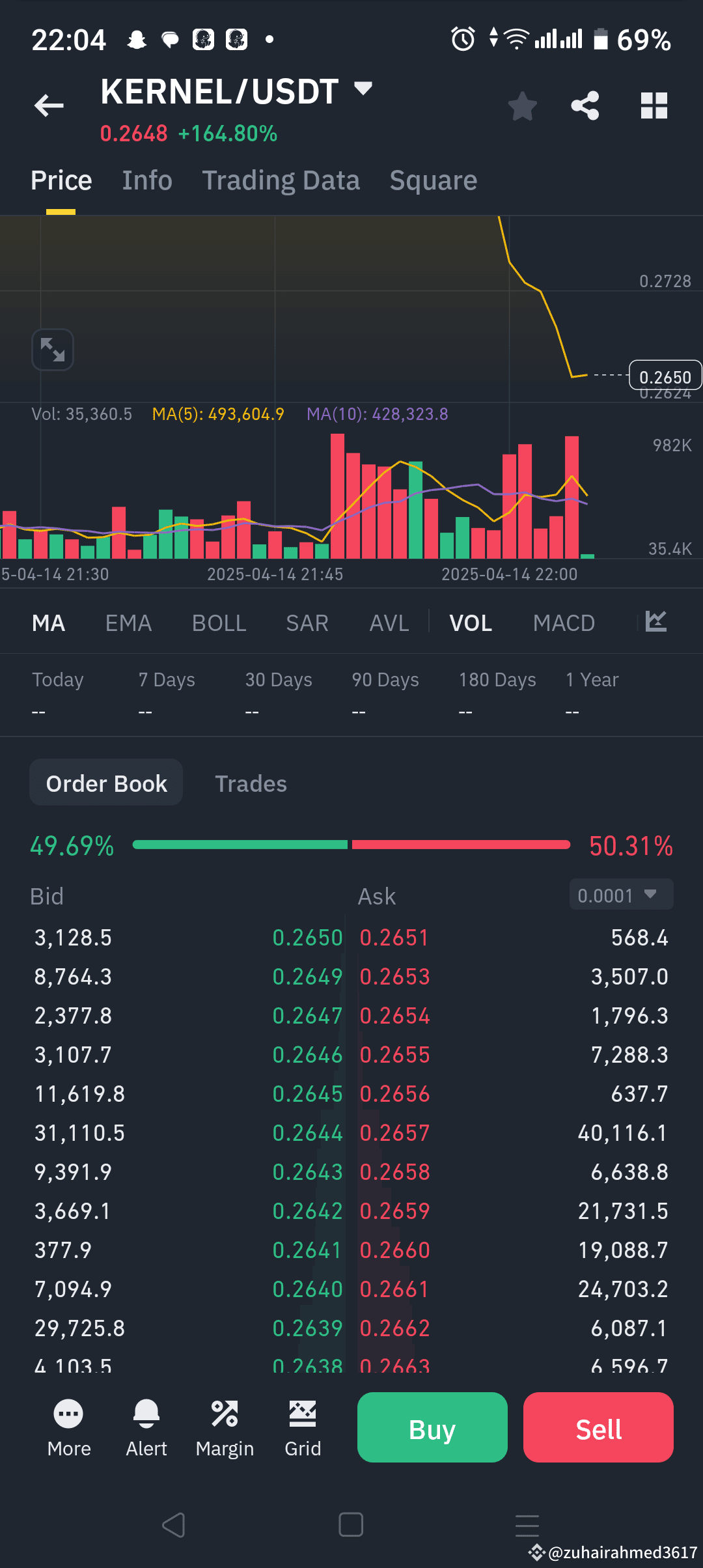The height and width of the screenshot is (1568, 703).
Task: Open the Trading Data tab
Action: [281, 180]
